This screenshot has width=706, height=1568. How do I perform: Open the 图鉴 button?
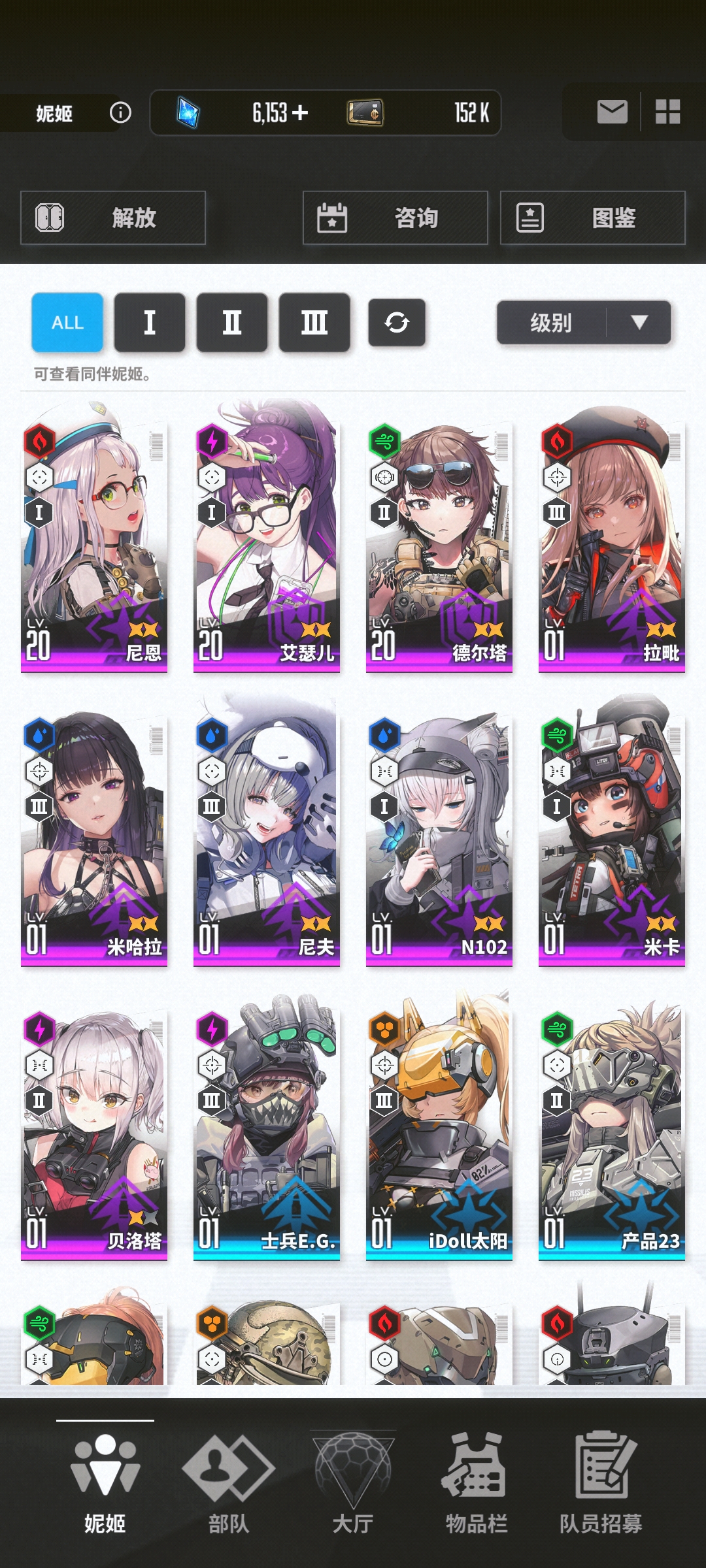pos(592,218)
